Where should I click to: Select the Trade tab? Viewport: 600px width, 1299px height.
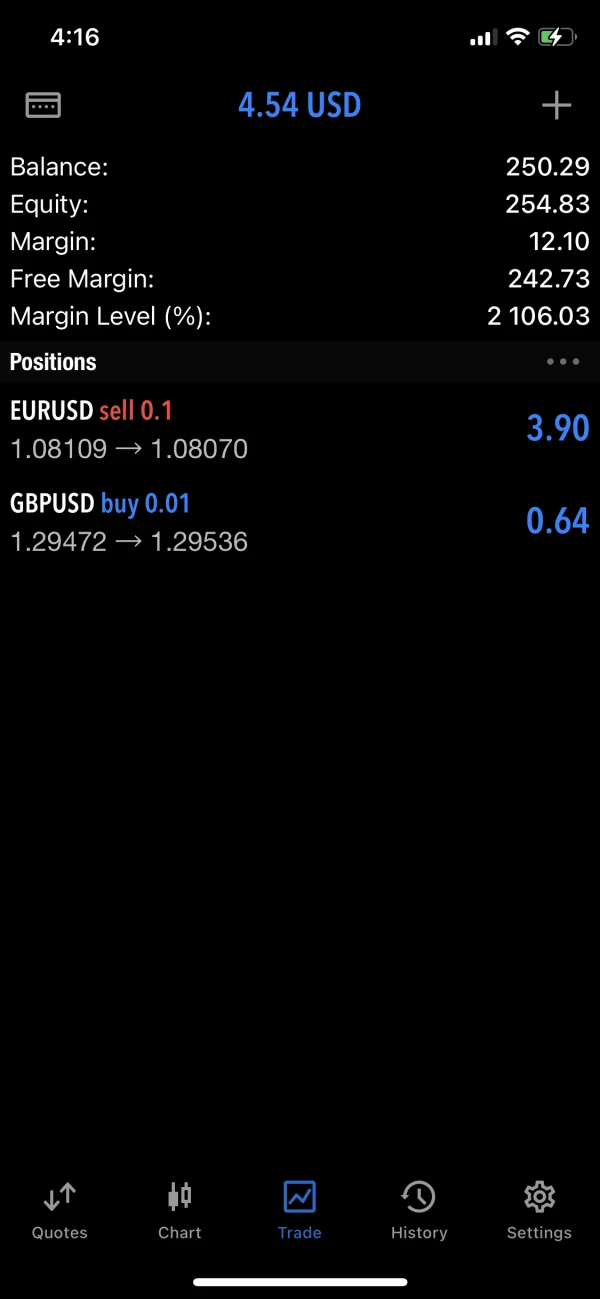click(x=300, y=1210)
